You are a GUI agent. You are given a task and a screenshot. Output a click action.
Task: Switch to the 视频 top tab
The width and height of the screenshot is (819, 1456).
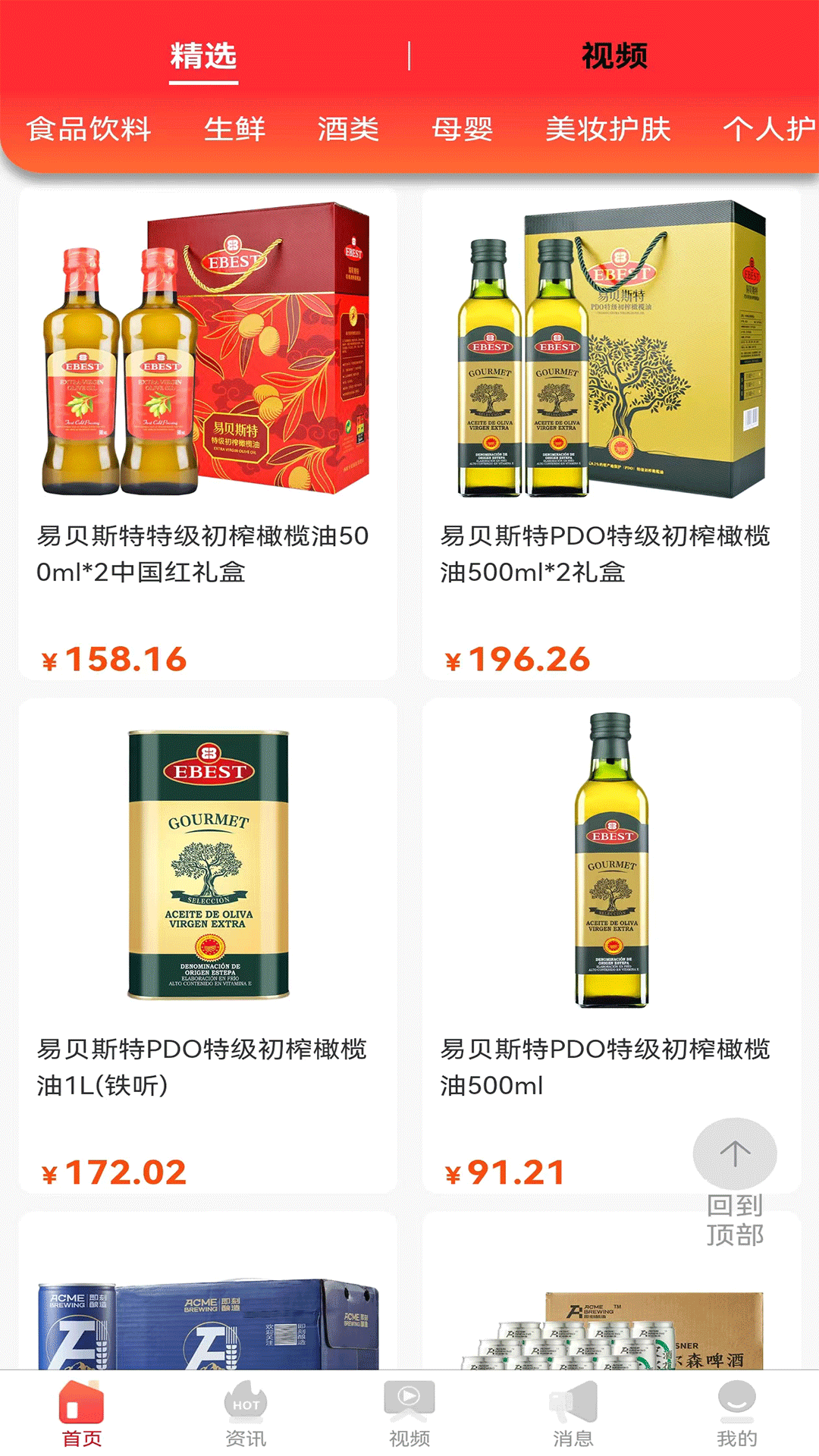(613, 56)
